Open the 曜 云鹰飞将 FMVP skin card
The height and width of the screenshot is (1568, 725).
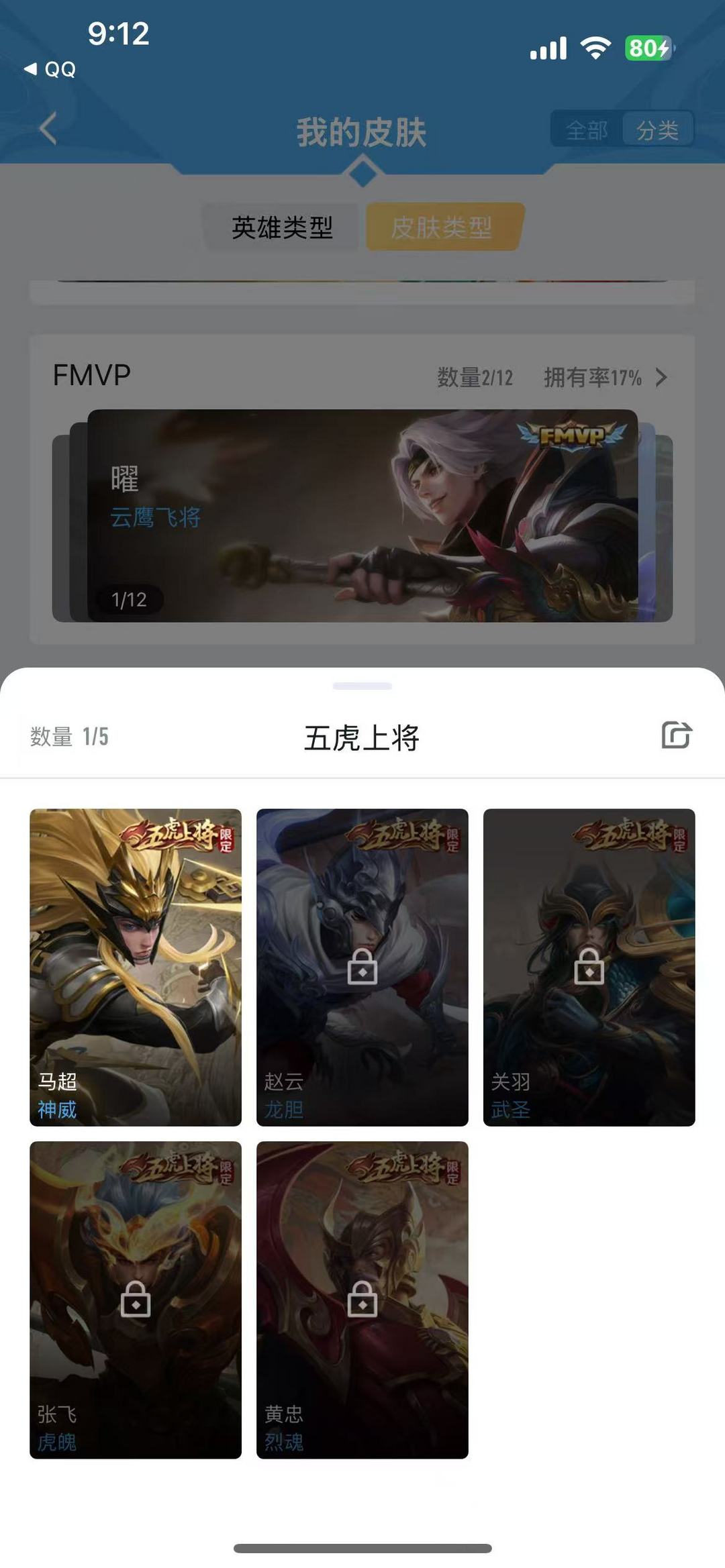coord(362,515)
